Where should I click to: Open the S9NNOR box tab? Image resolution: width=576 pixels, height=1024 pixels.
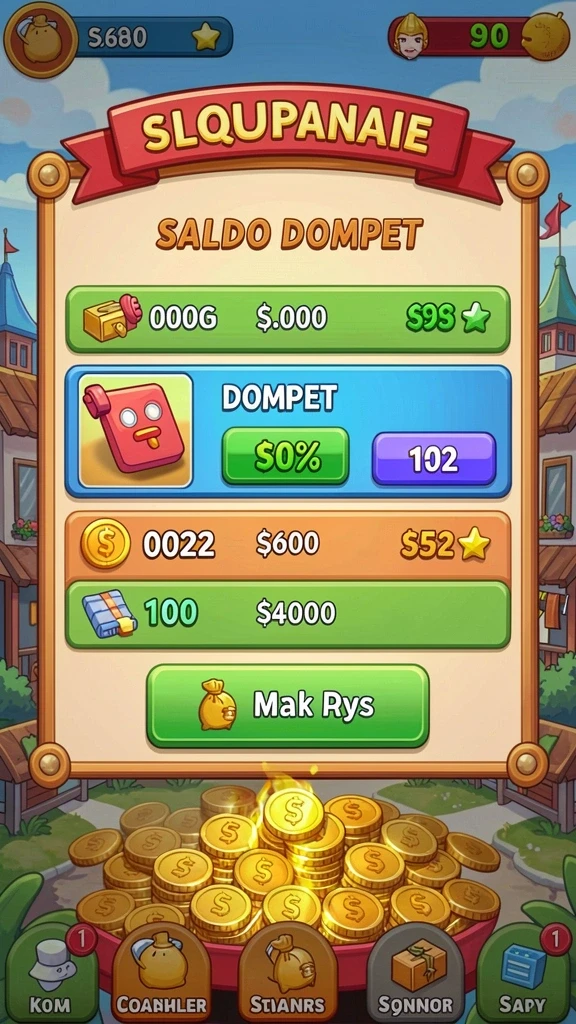(x=415, y=973)
